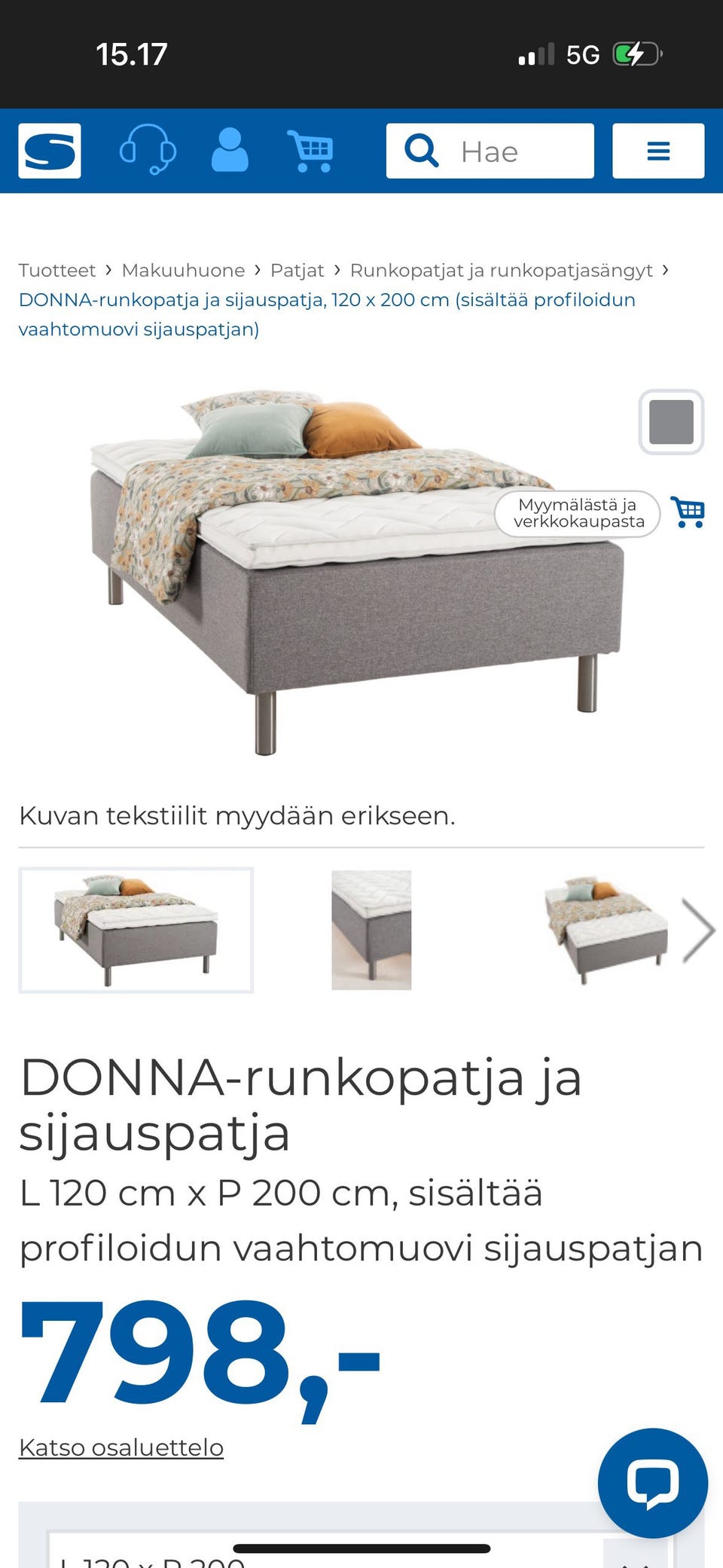The width and height of the screenshot is (723, 1568).
Task: Select the mattress corner detail thumbnail
Action: click(x=371, y=930)
